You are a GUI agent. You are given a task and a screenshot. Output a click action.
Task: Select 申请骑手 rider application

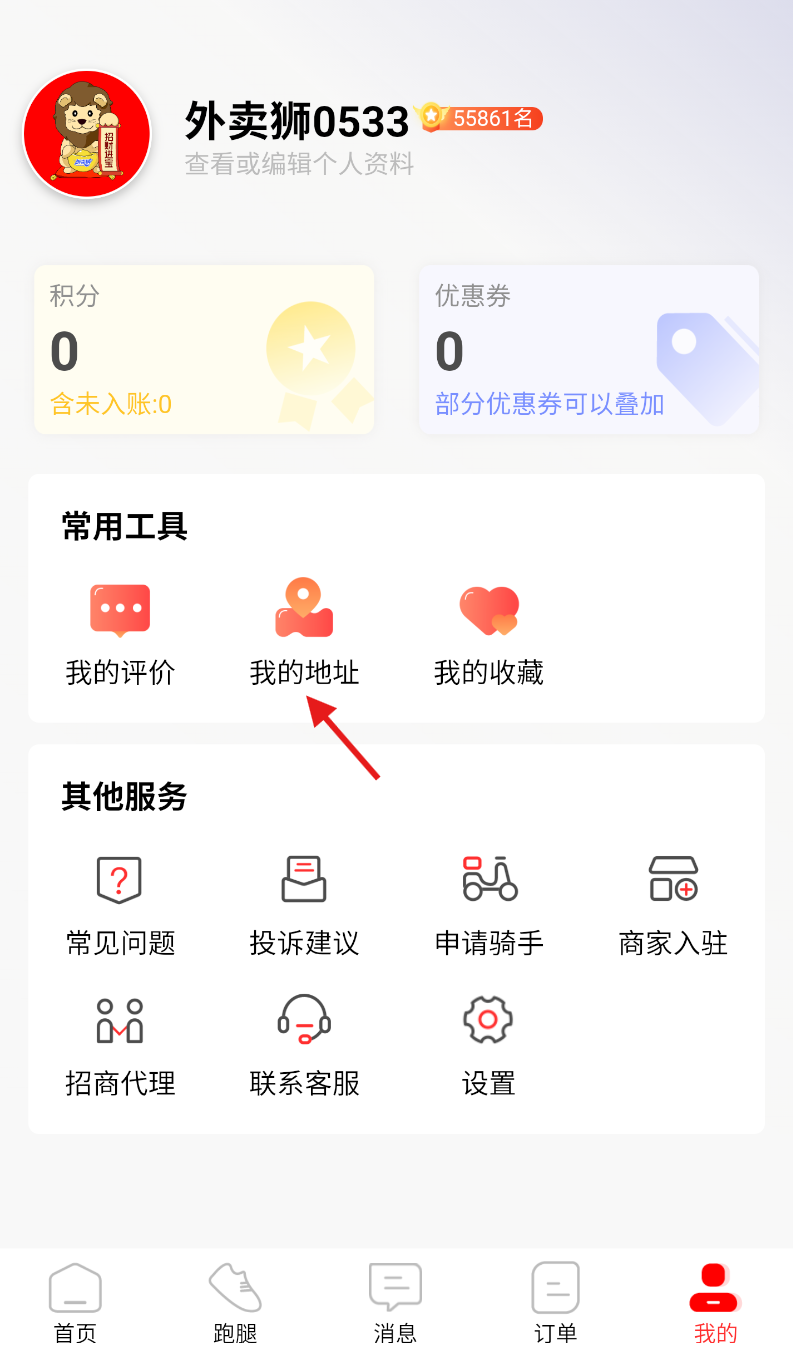click(489, 904)
